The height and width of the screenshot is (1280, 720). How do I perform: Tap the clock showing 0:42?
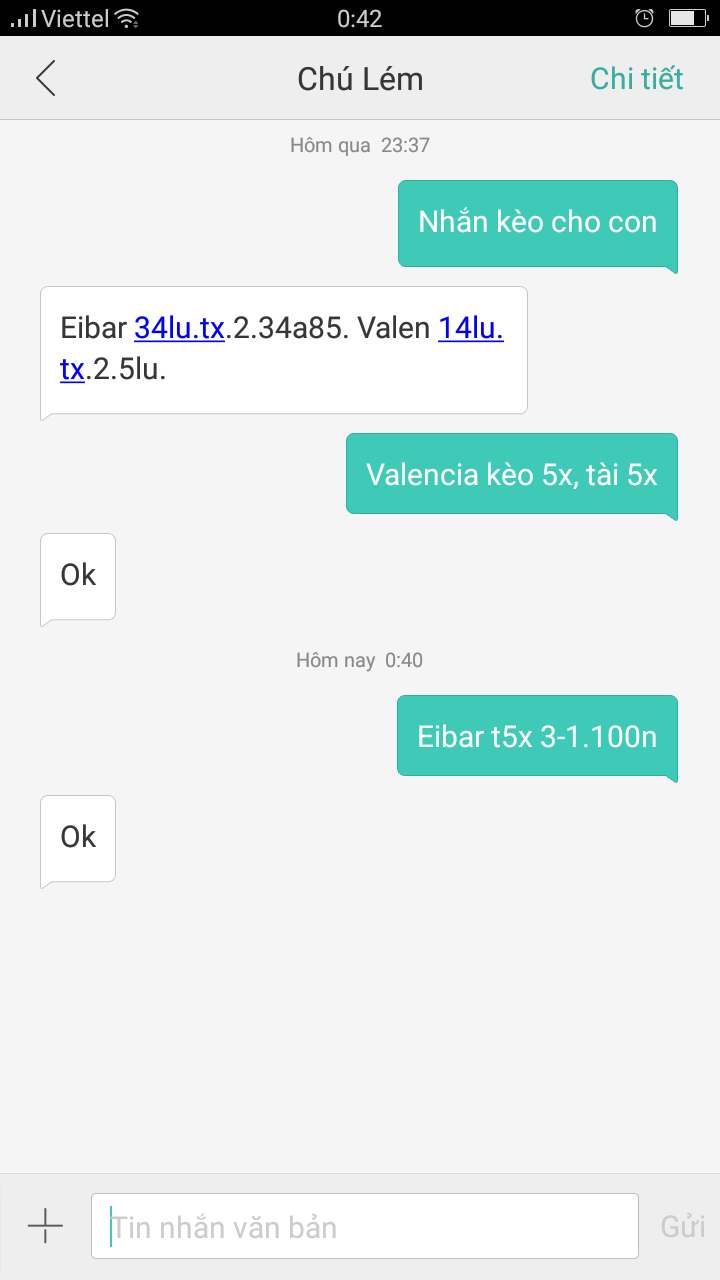360,17
